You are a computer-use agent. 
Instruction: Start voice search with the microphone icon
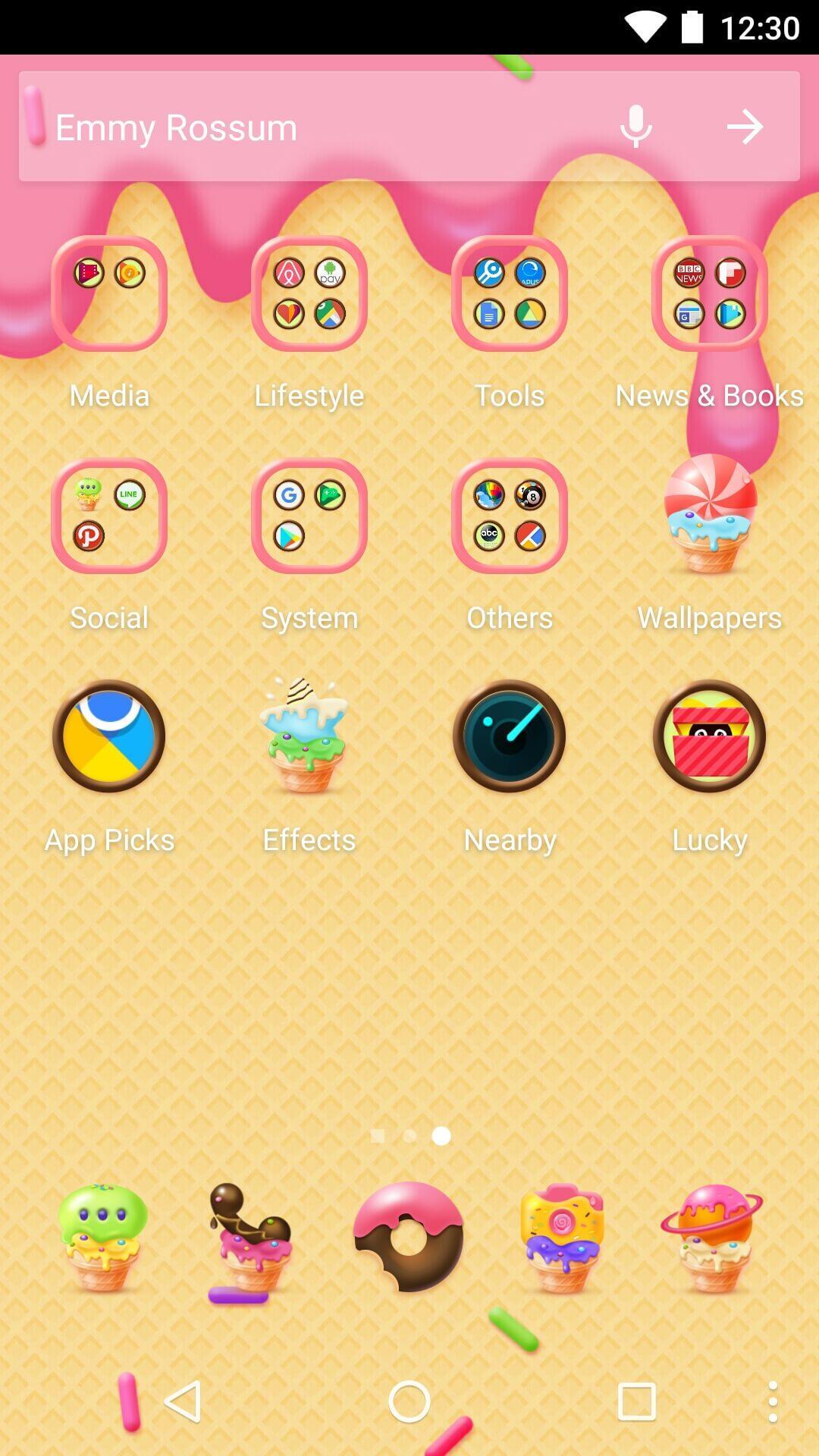click(x=635, y=127)
